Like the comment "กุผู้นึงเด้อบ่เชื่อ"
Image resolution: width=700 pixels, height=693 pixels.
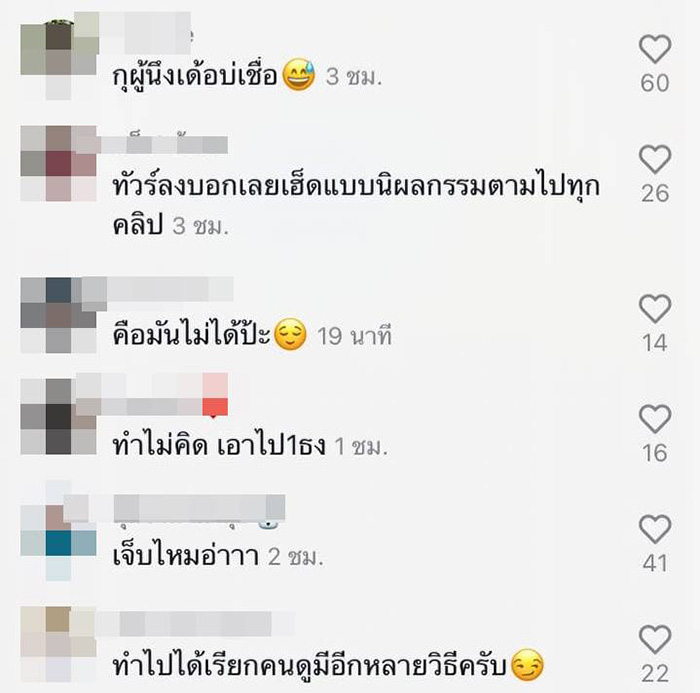pos(654,48)
